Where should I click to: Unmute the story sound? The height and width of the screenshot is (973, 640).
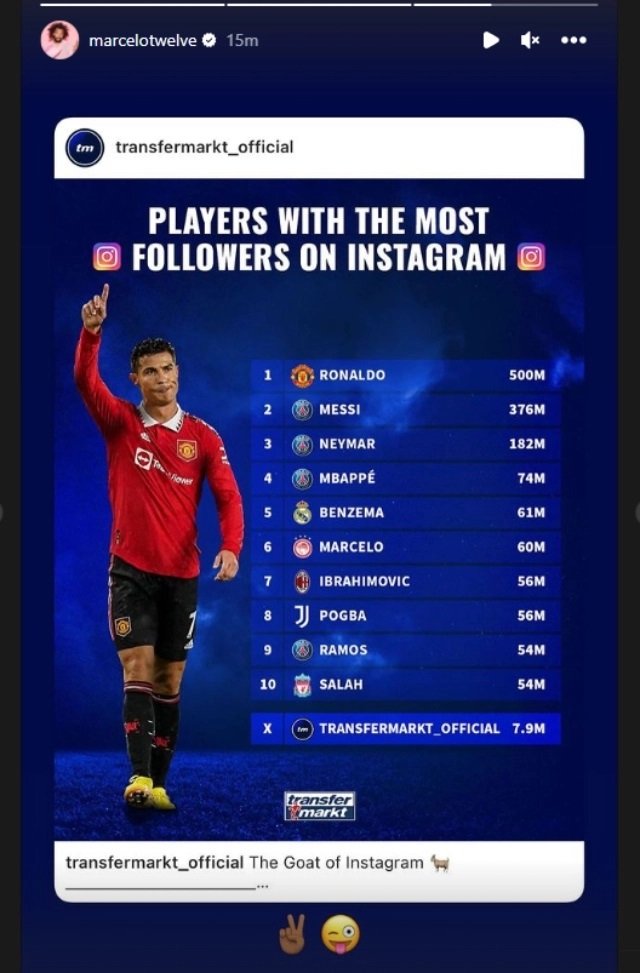click(530, 40)
